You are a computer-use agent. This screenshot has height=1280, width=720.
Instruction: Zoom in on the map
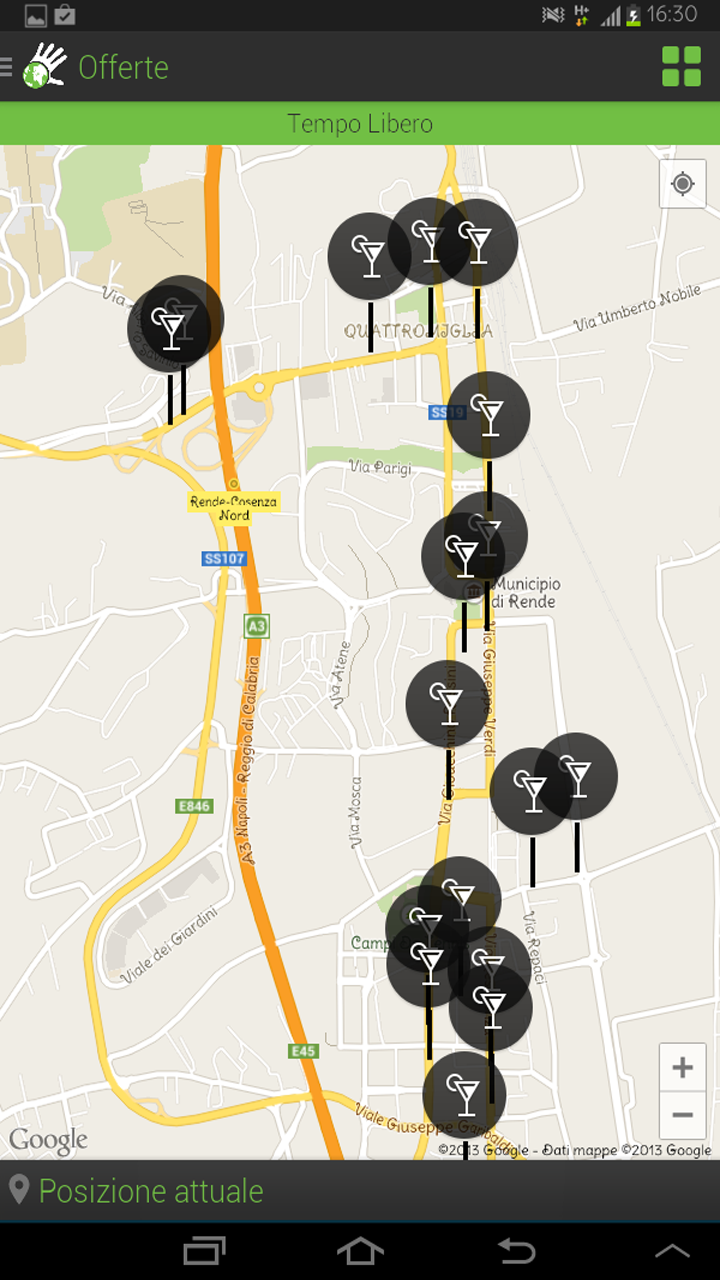[683, 1068]
